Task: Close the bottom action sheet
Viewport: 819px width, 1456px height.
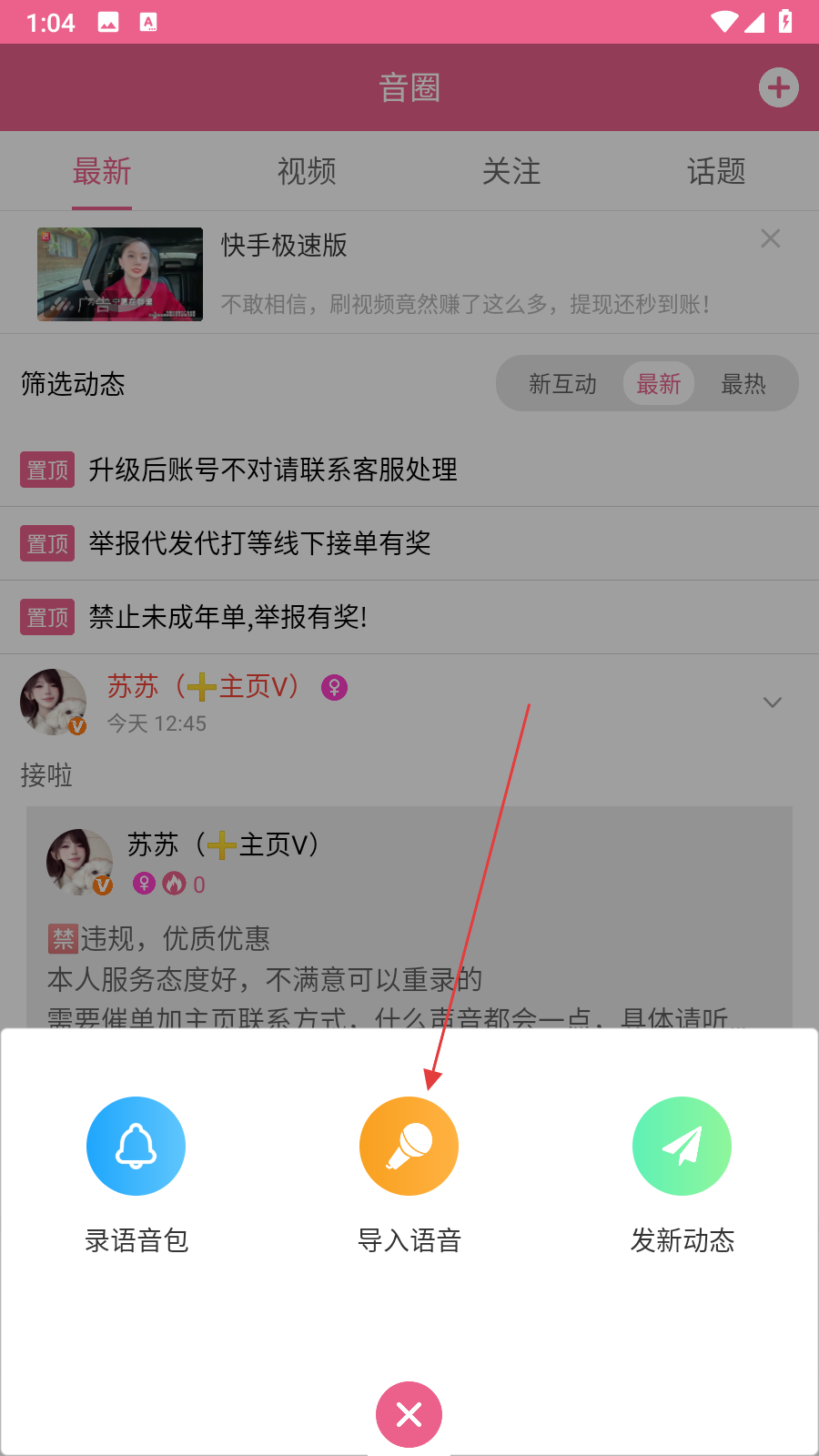Action: (x=409, y=1414)
